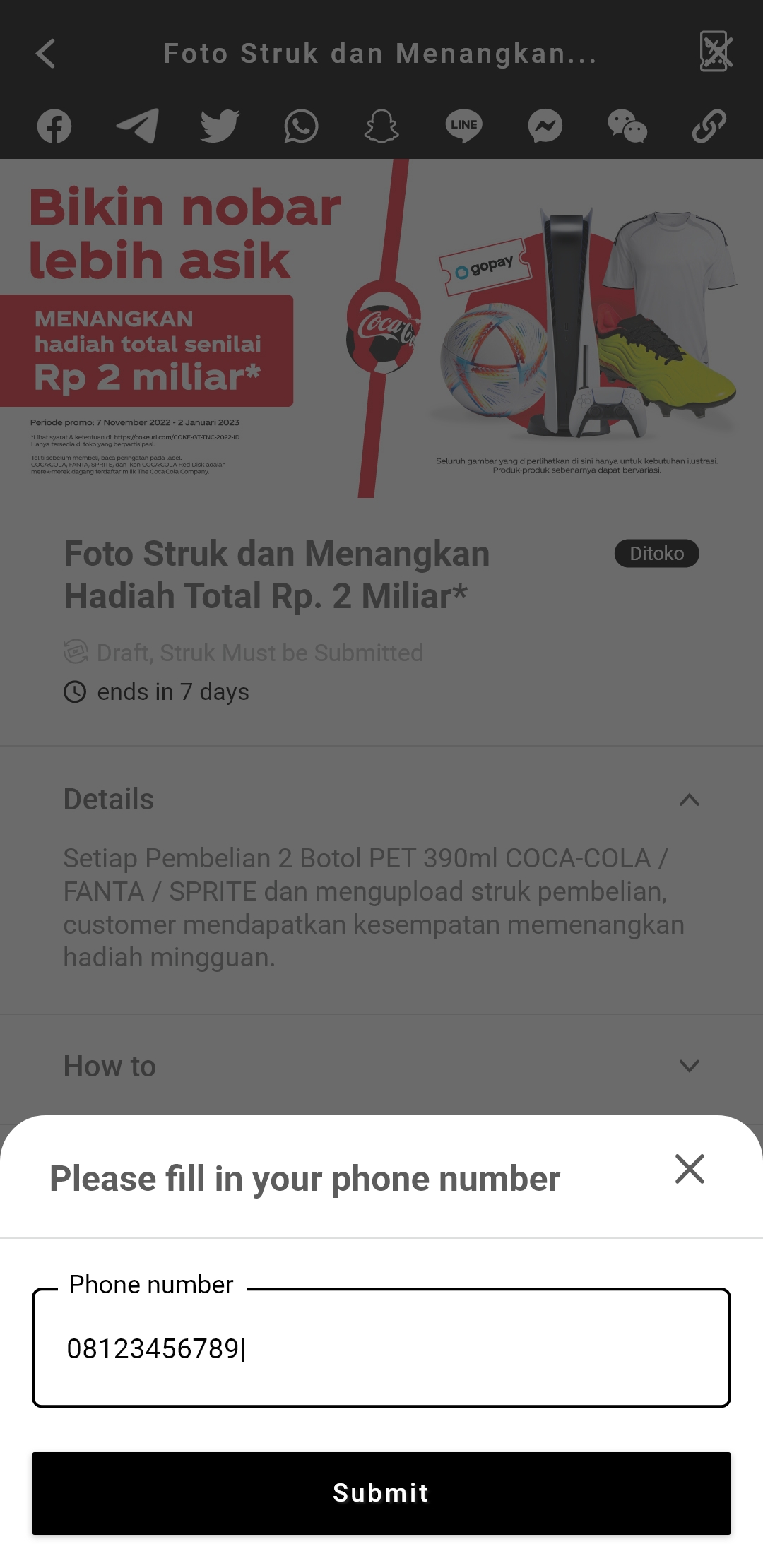This screenshot has width=763, height=1568.
Task: Close the phone number dialog
Action: click(x=689, y=1169)
